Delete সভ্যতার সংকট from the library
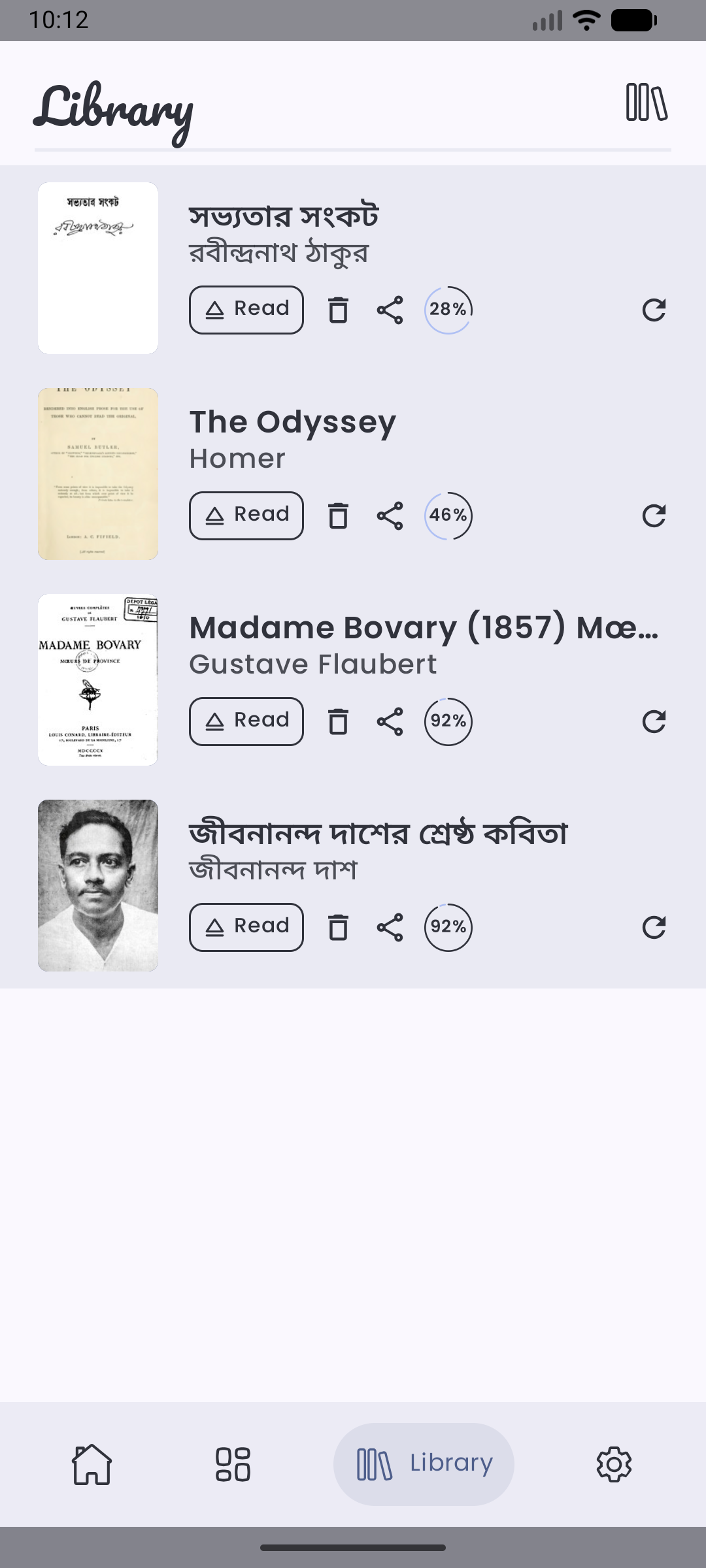 [338, 310]
